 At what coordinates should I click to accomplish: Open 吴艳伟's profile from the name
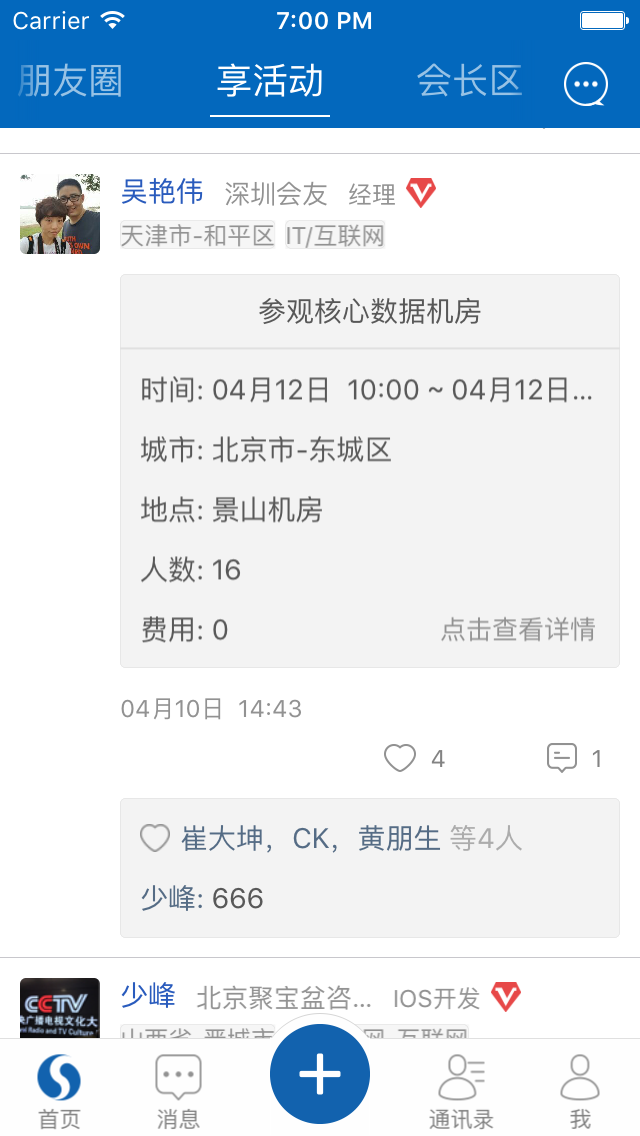point(162,191)
